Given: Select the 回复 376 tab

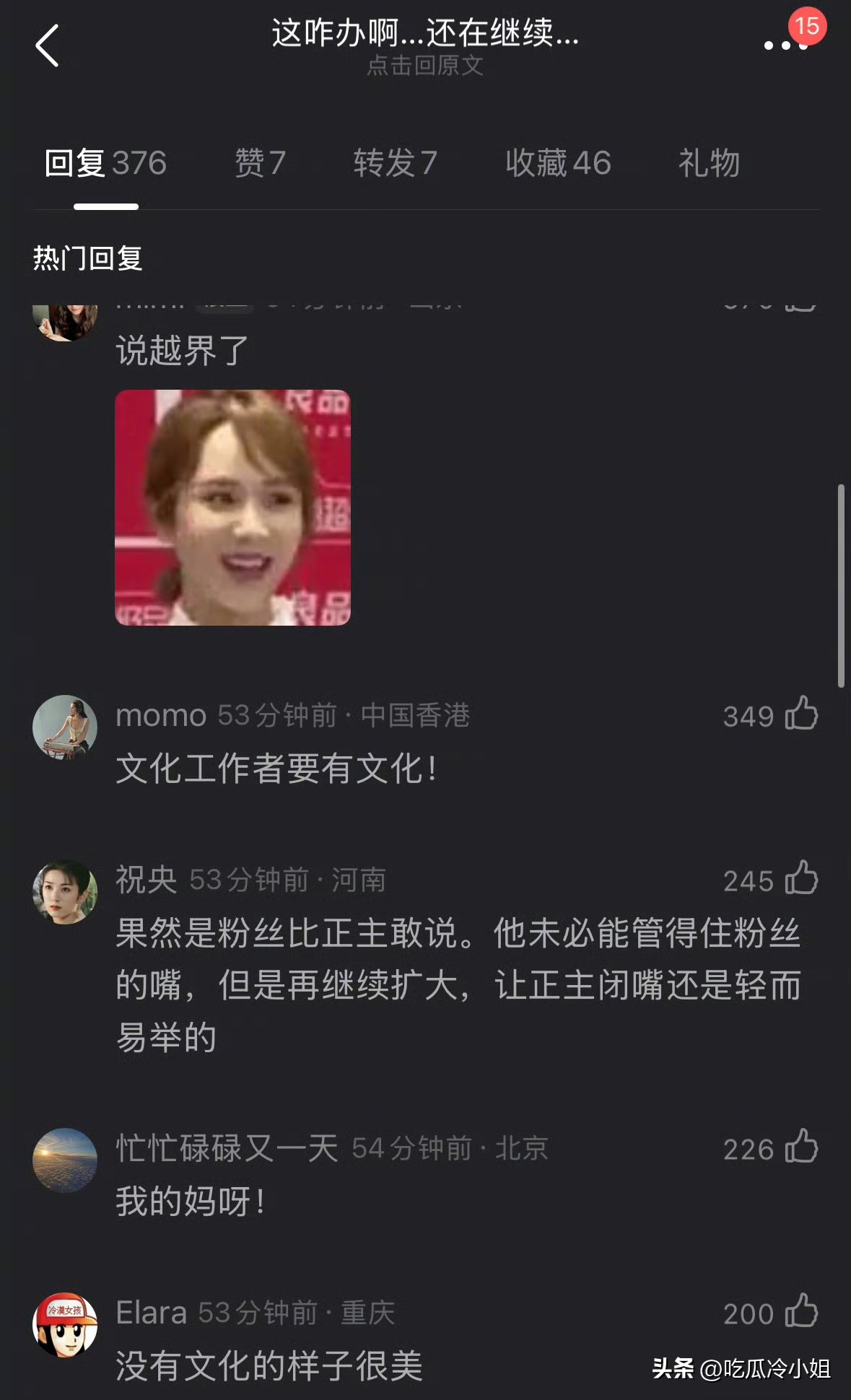Looking at the screenshot, I should (105, 163).
